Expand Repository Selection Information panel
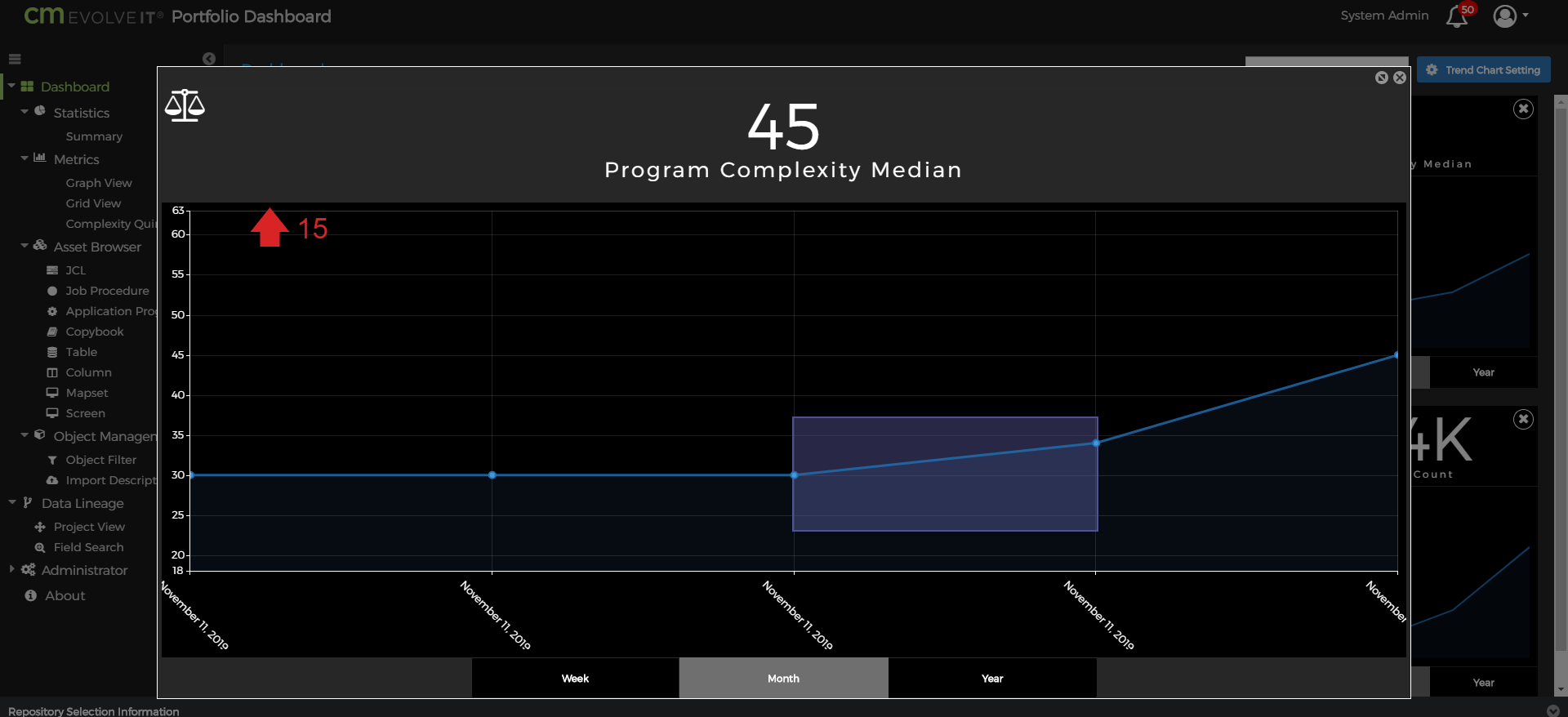This screenshot has height=717, width=1568. click(1552, 710)
